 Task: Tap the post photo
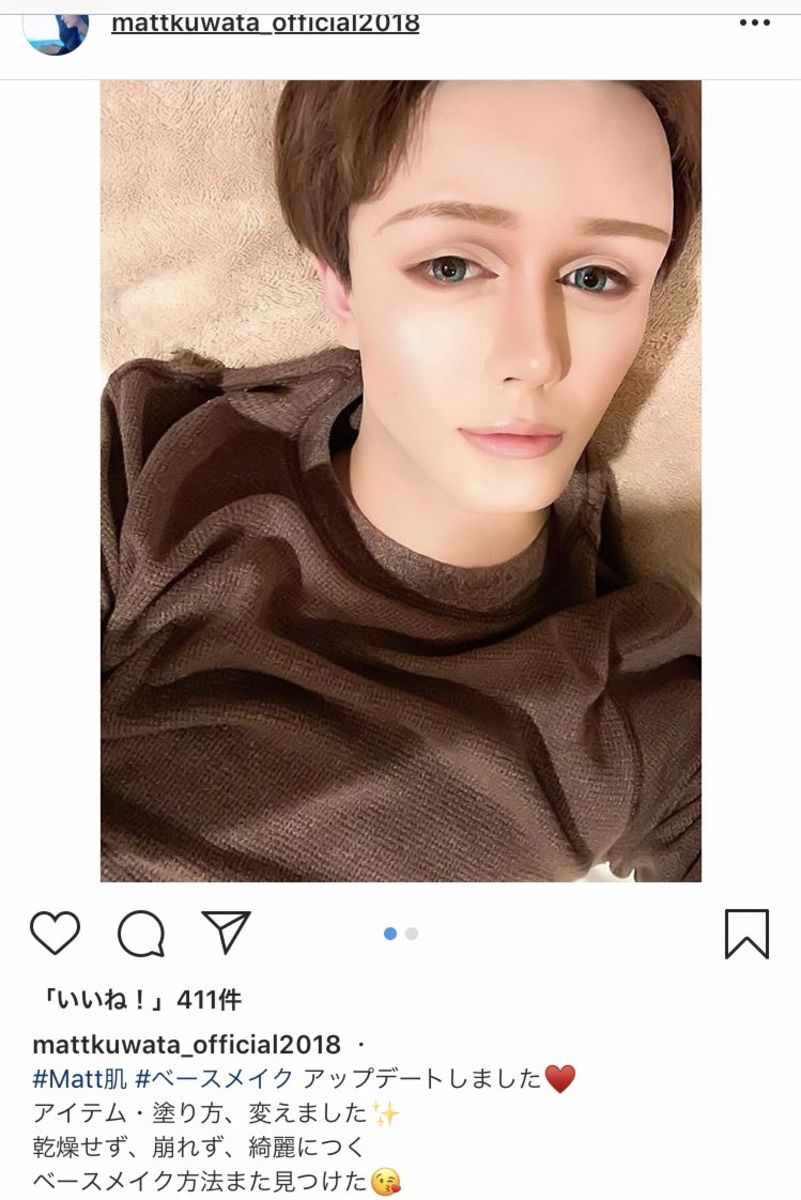pos(400,480)
